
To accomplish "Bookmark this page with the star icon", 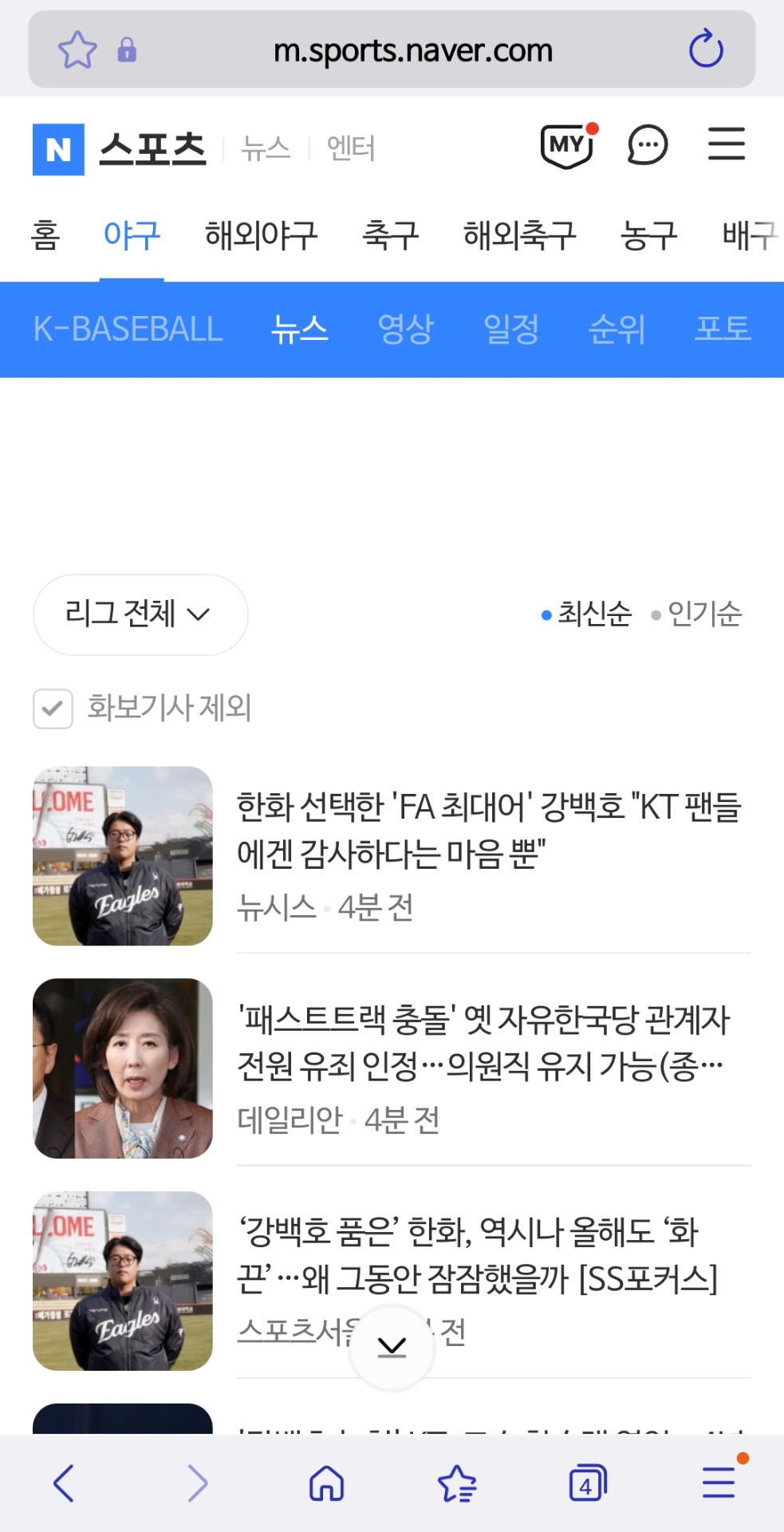I will point(77,49).
